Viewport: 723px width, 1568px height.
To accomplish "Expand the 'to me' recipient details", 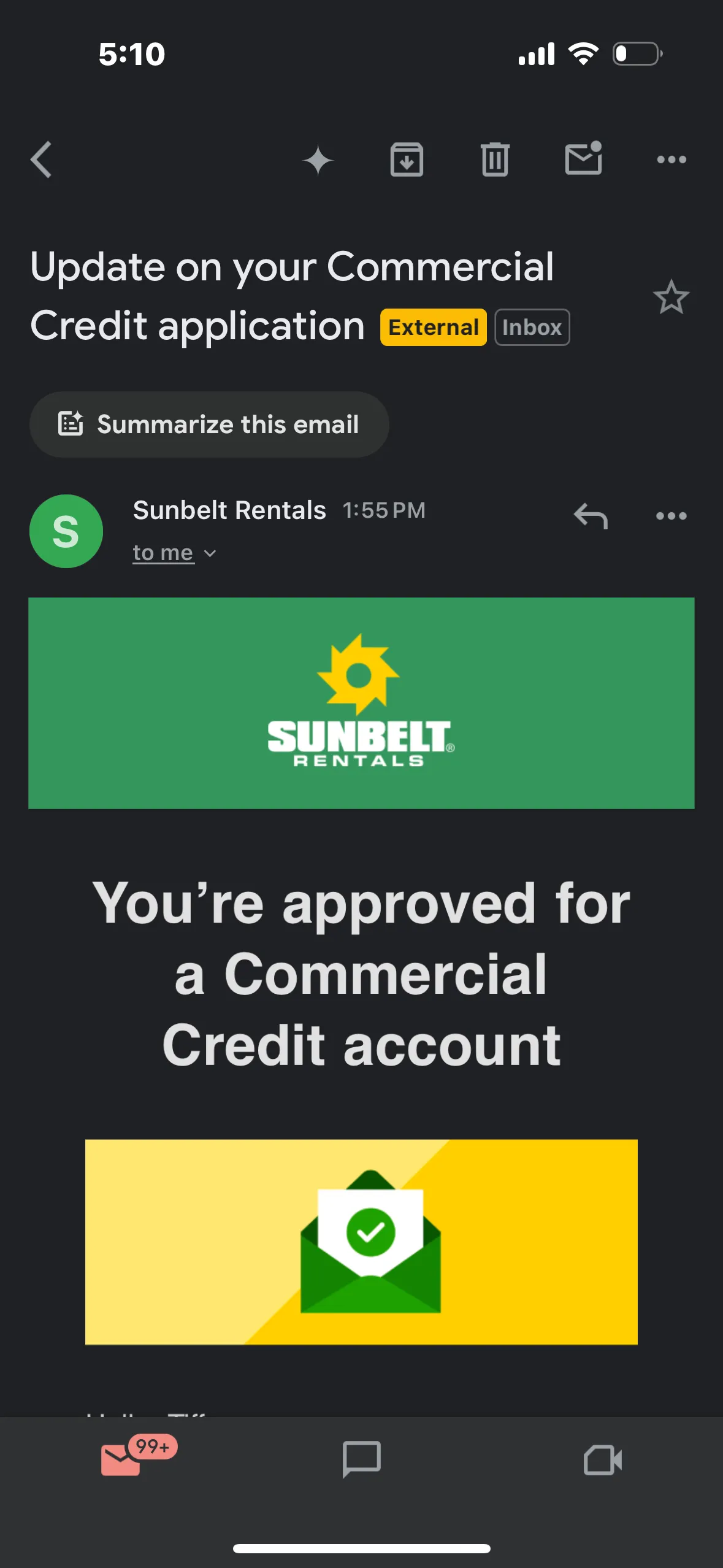I will 175,553.
